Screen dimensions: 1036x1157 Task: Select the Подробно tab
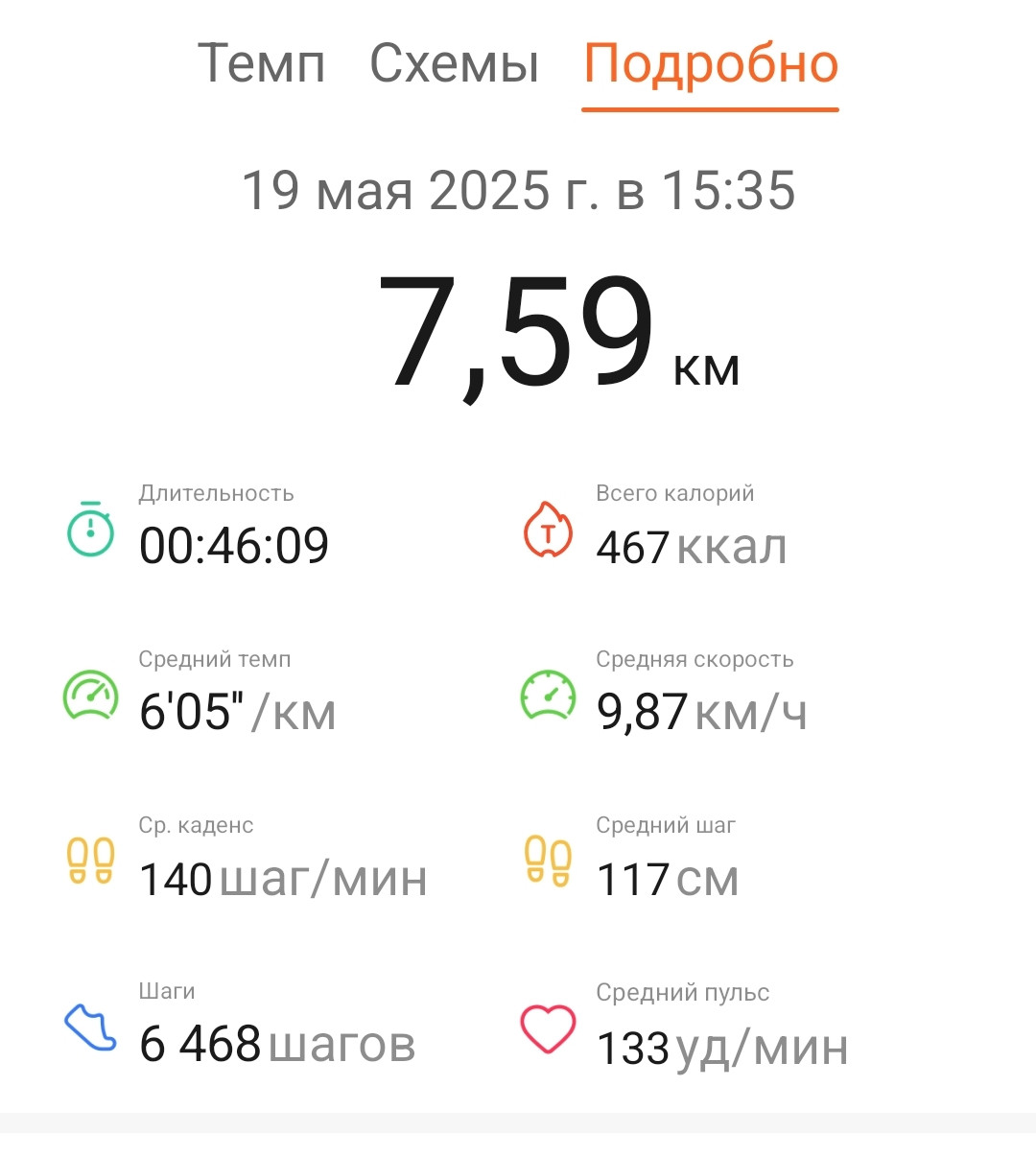point(711,64)
